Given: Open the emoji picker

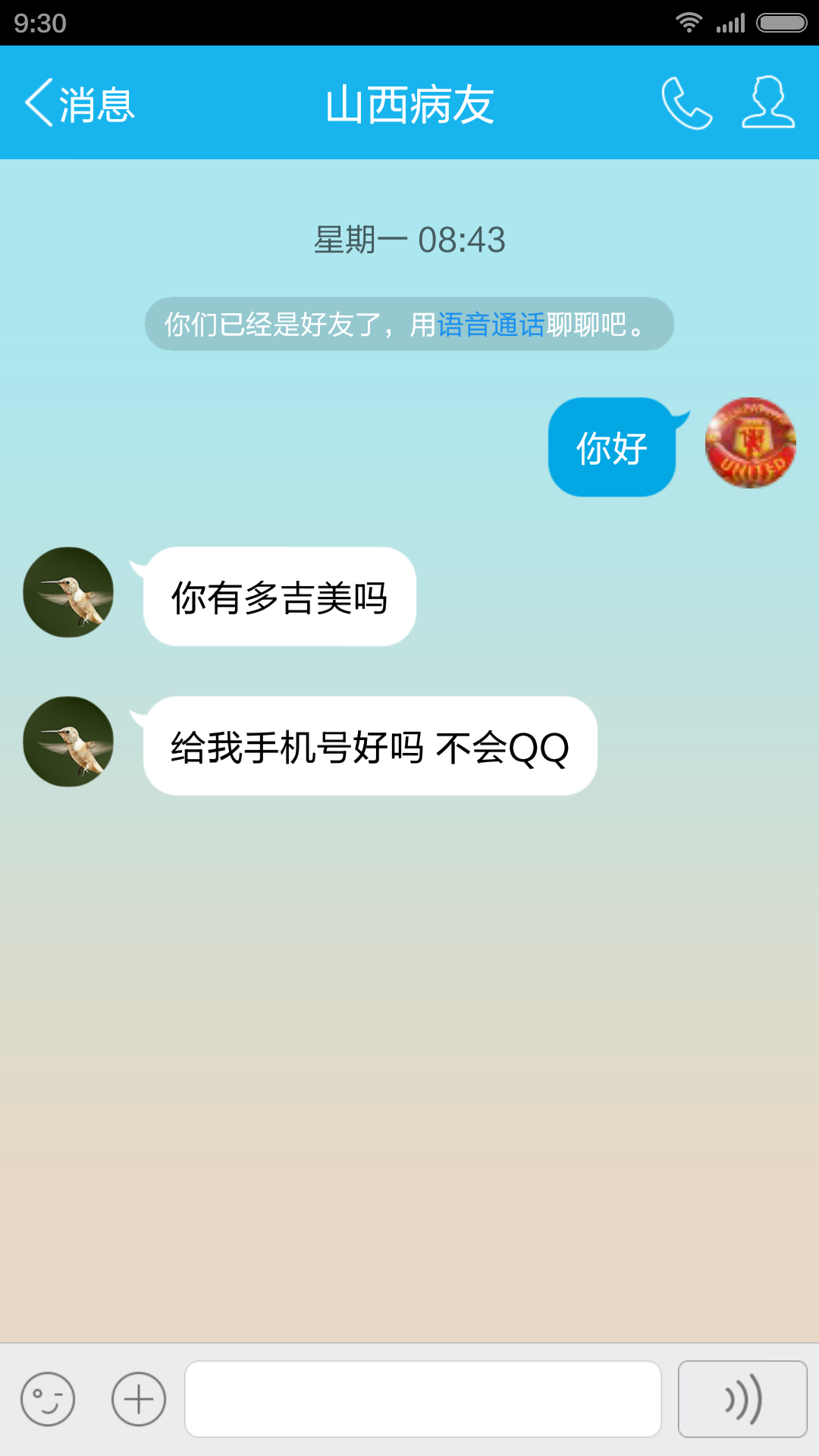Looking at the screenshot, I should pyautogui.click(x=48, y=1399).
